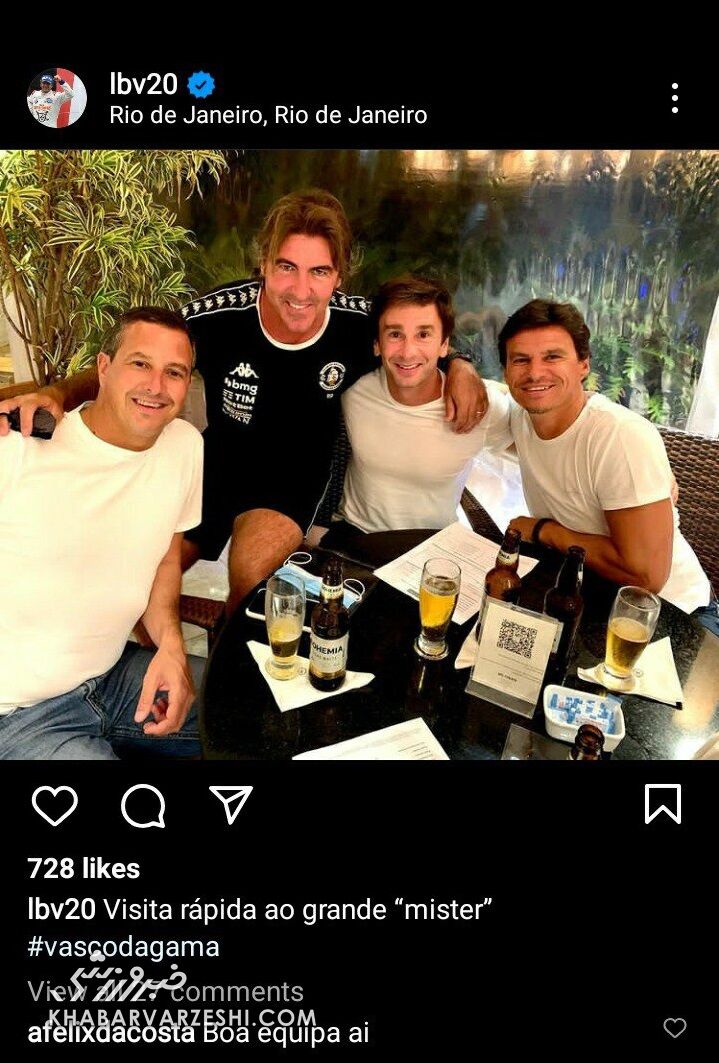Open the comment bubble icon
719x1063 pixels.
tap(143, 805)
